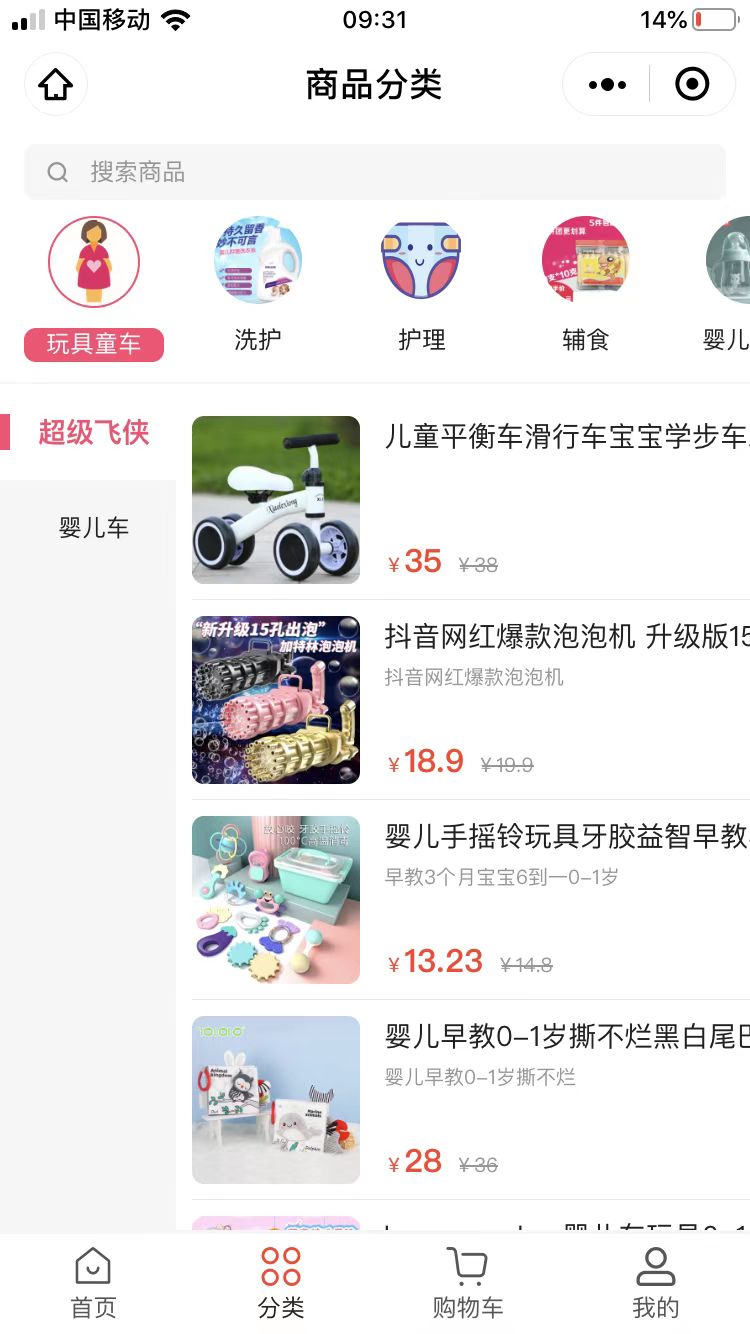Switch to the 辅食 category
750x1334 pixels.
coord(585,286)
